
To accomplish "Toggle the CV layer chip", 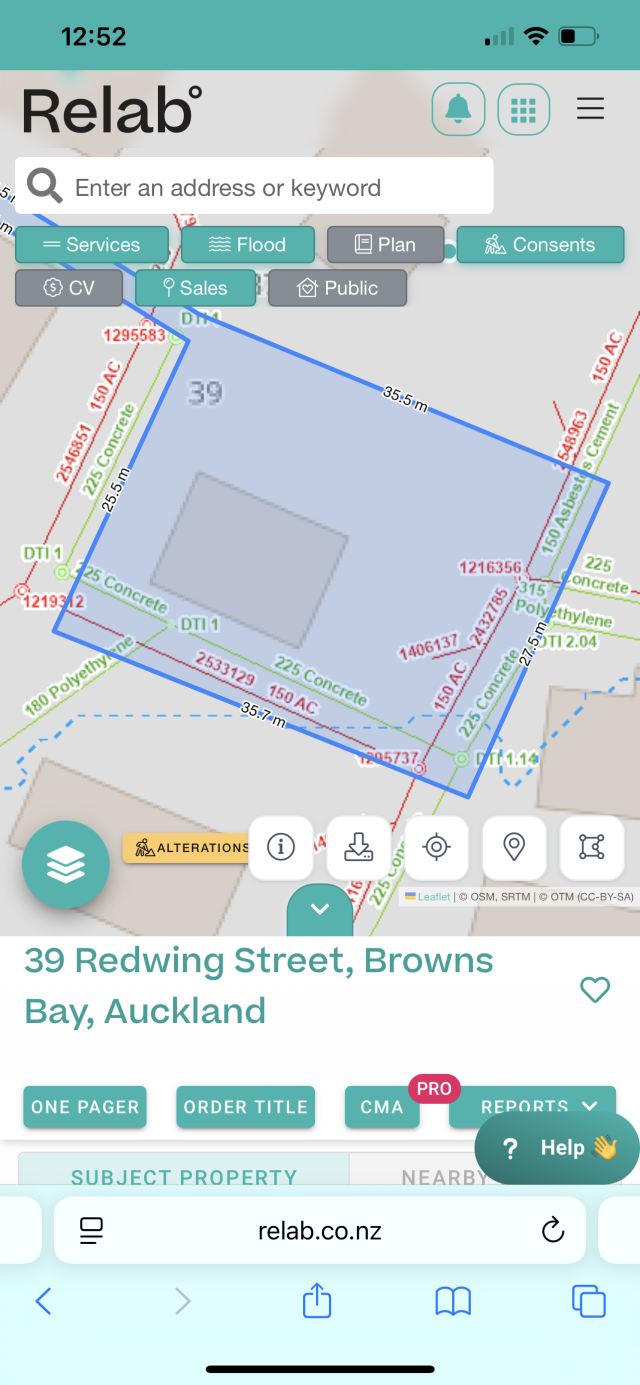I will 69,288.
